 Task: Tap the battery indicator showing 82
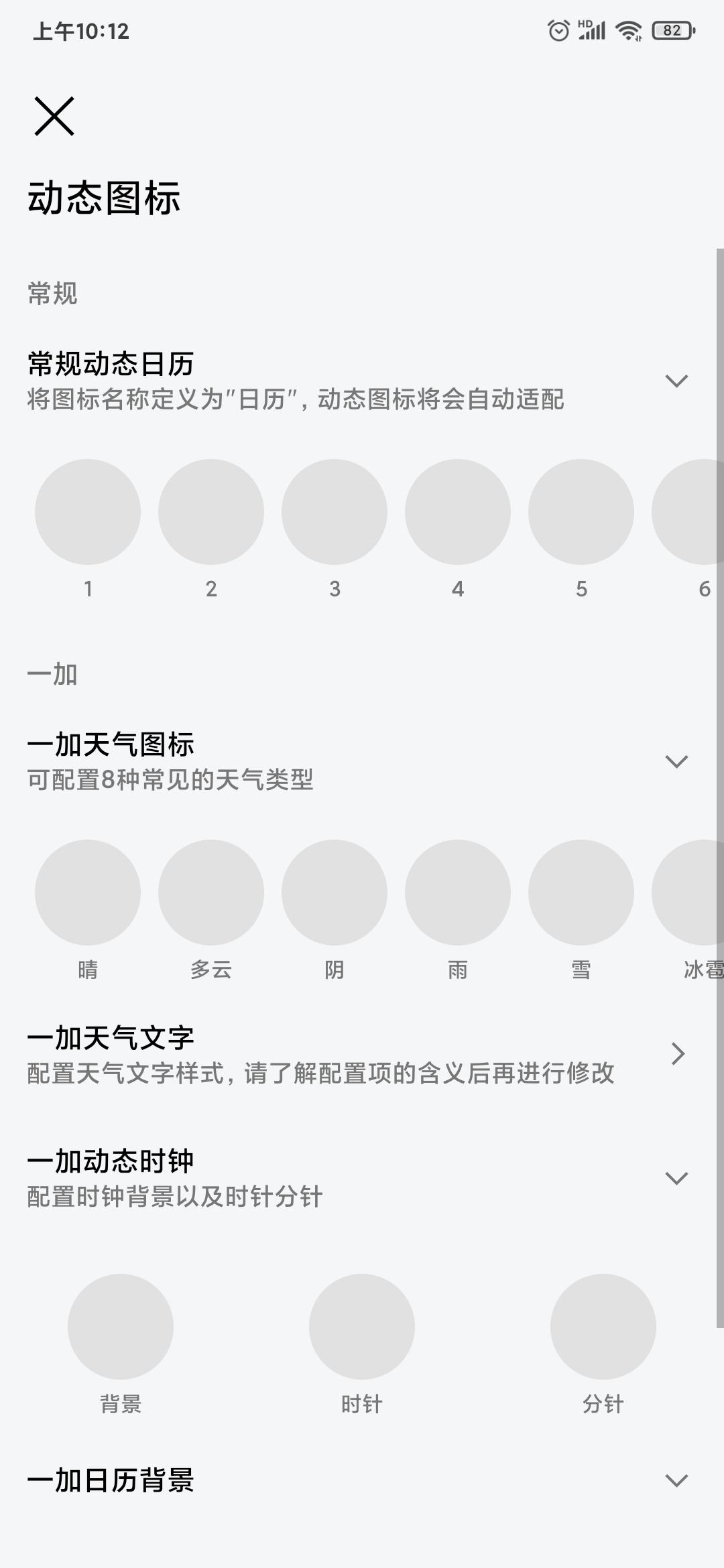[x=672, y=30]
